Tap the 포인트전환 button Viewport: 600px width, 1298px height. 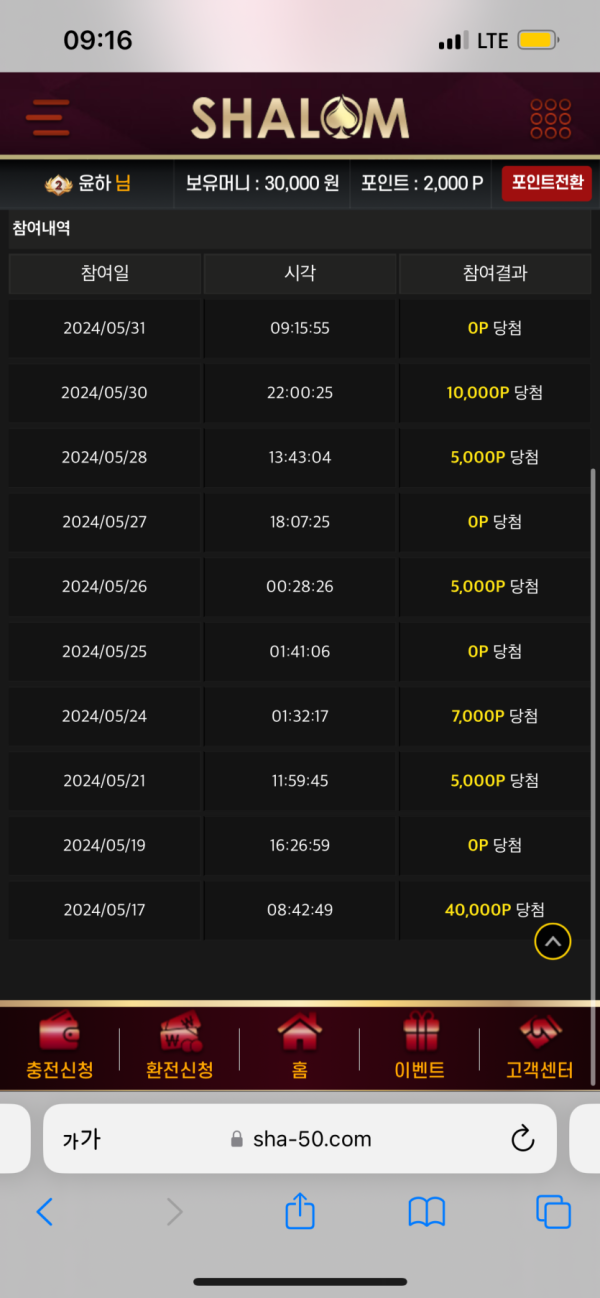pyautogui.click(x=546, y=184)
